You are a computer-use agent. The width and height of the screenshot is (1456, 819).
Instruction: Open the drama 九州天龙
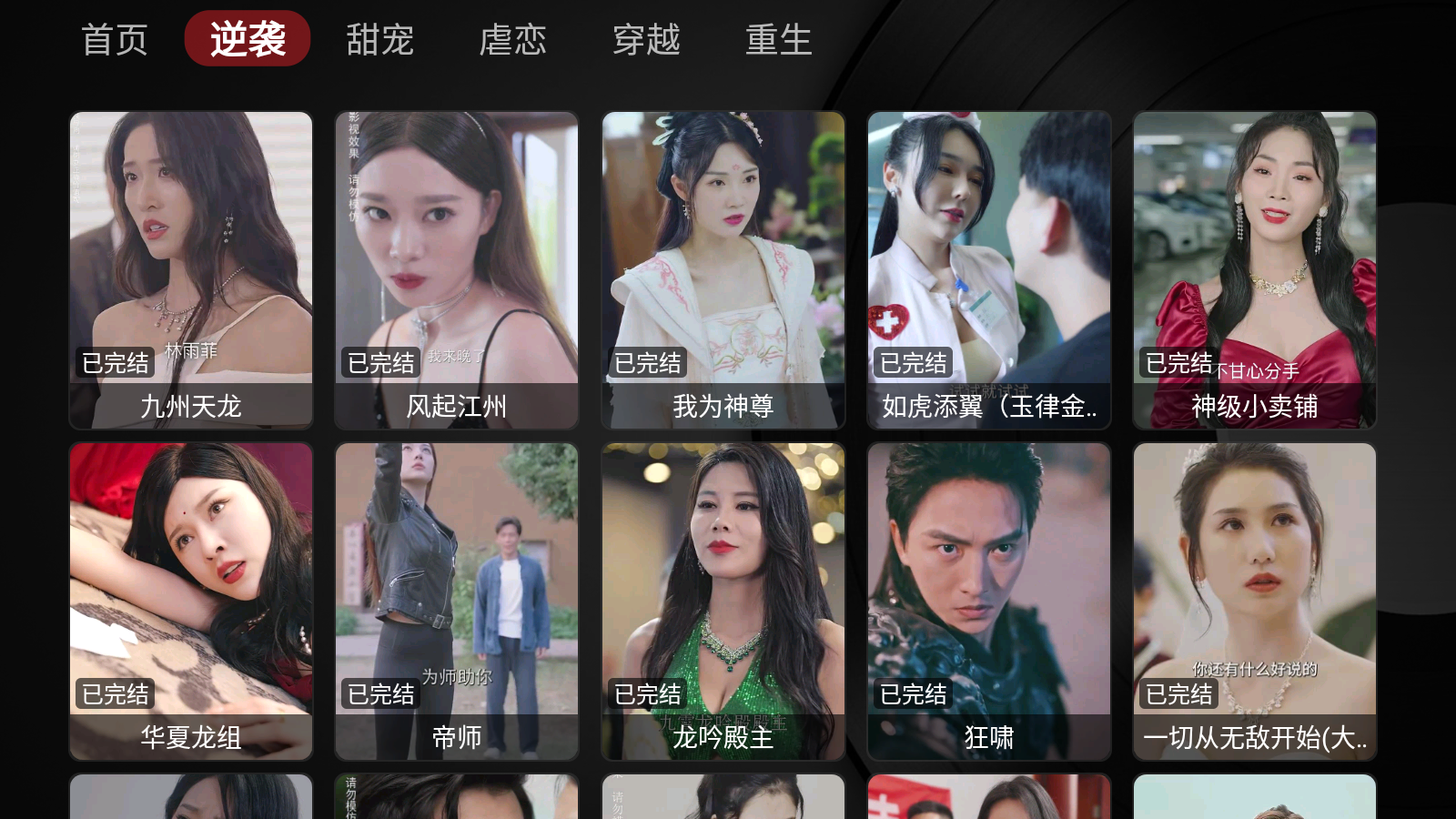191,269
